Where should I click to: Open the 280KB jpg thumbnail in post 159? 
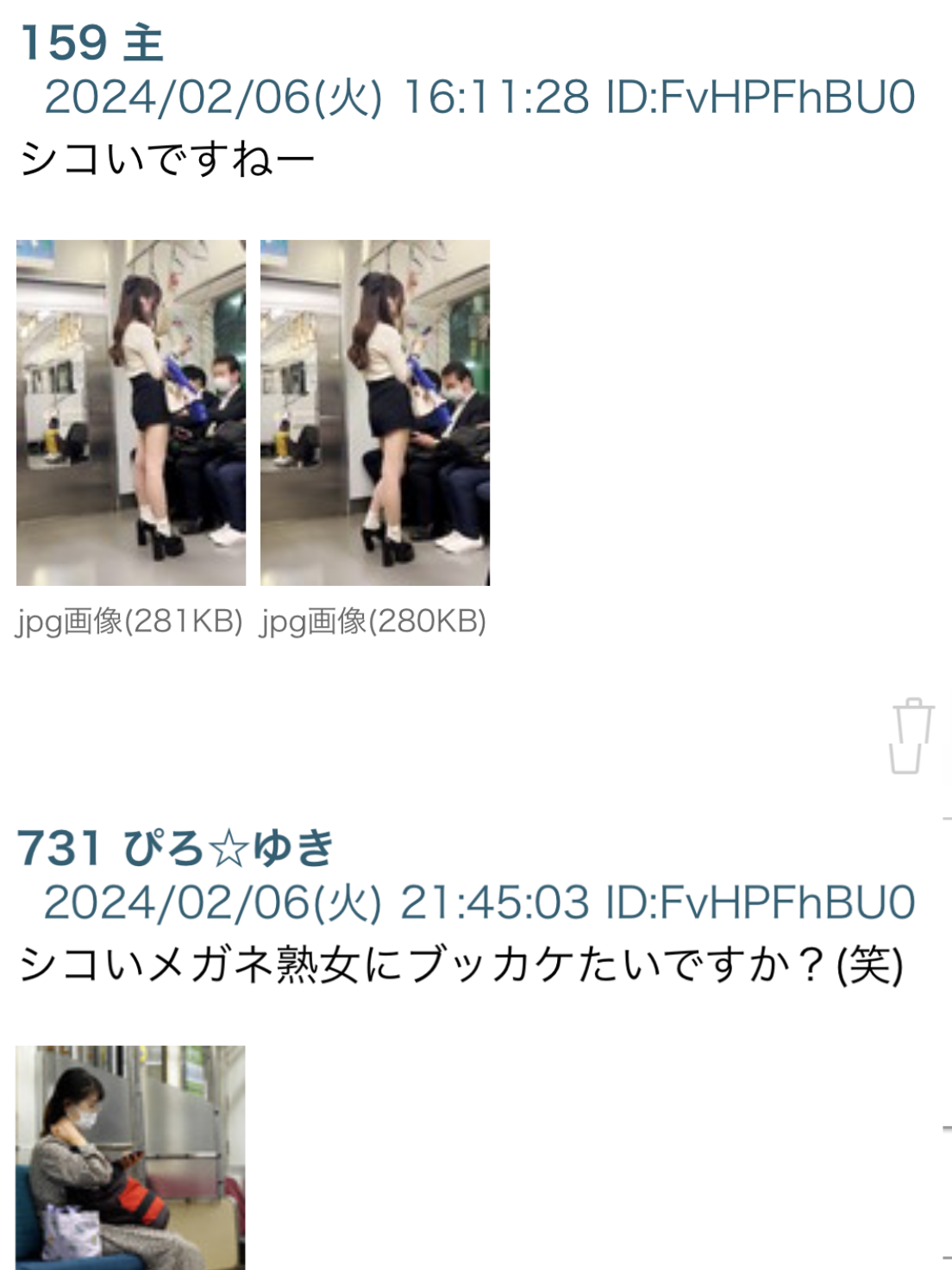coord(375,412)
